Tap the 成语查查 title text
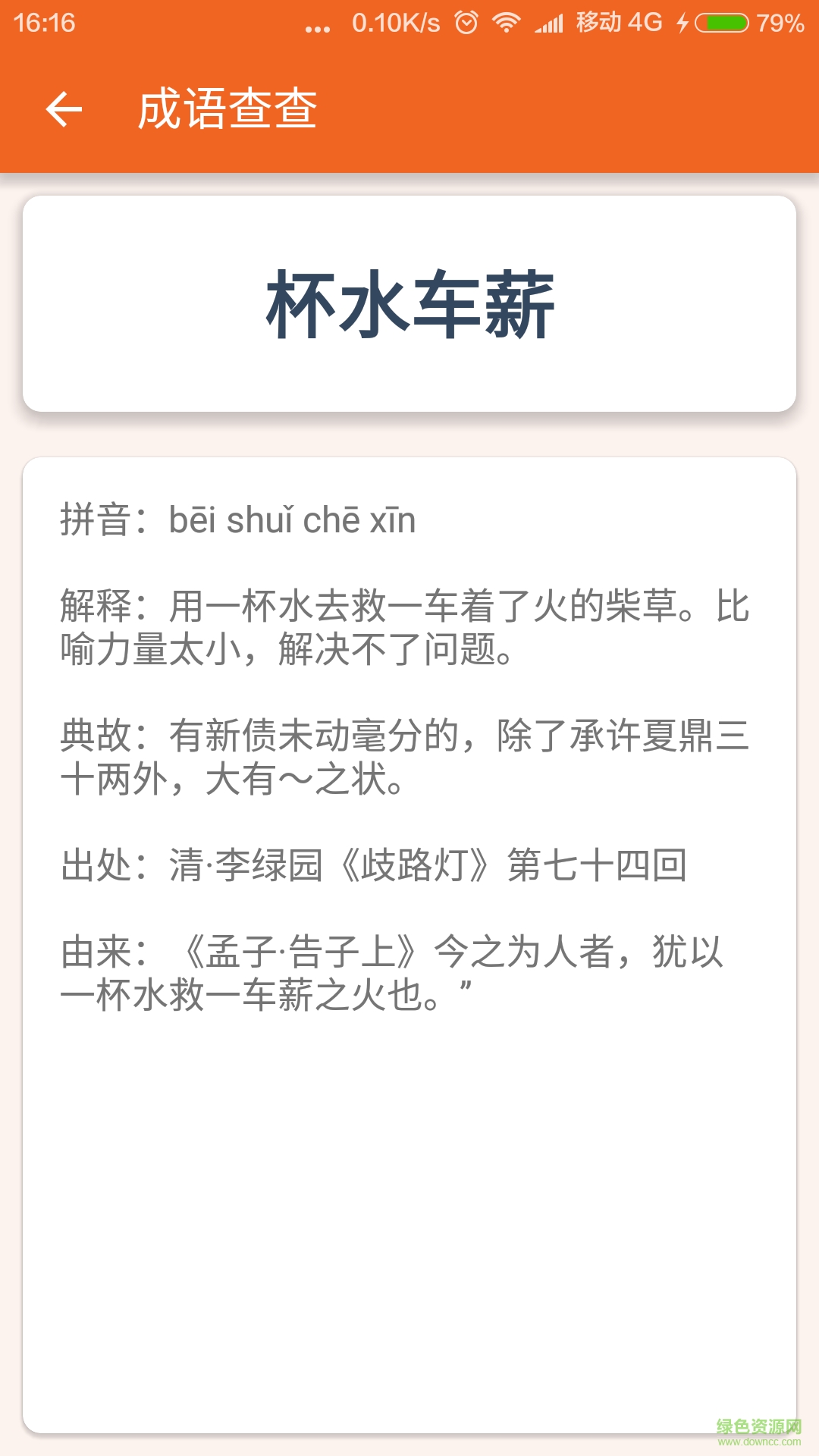Screen dimensions: 819x1456 (227, 108)
